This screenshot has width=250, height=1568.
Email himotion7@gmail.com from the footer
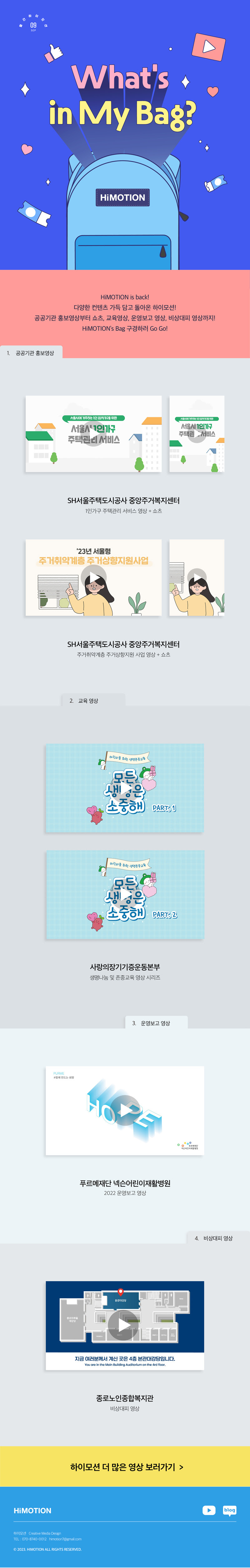coord(65,1539)
